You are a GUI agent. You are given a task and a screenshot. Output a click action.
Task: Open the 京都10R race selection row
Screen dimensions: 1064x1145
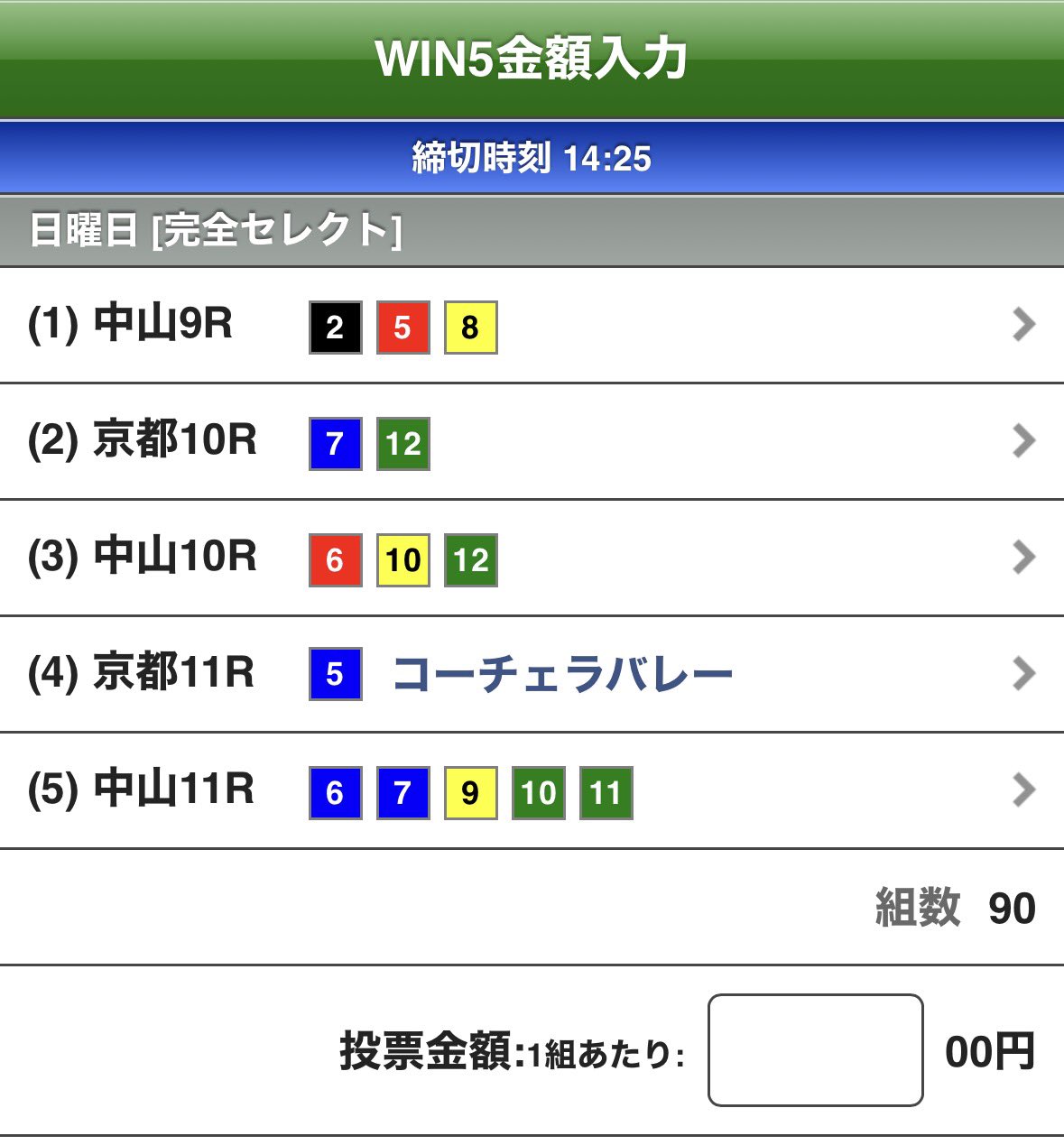532,442
